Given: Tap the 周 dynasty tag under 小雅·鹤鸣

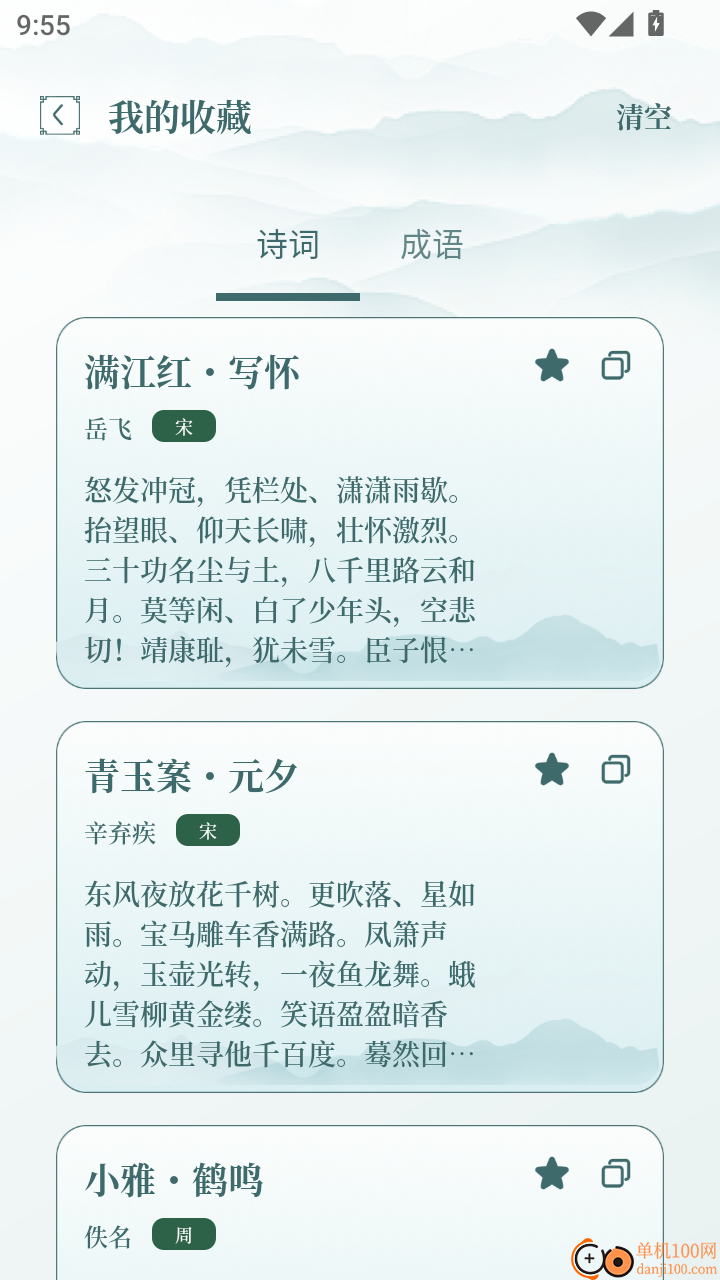Looking at the screenshot, I should (x=184, y=1234).
